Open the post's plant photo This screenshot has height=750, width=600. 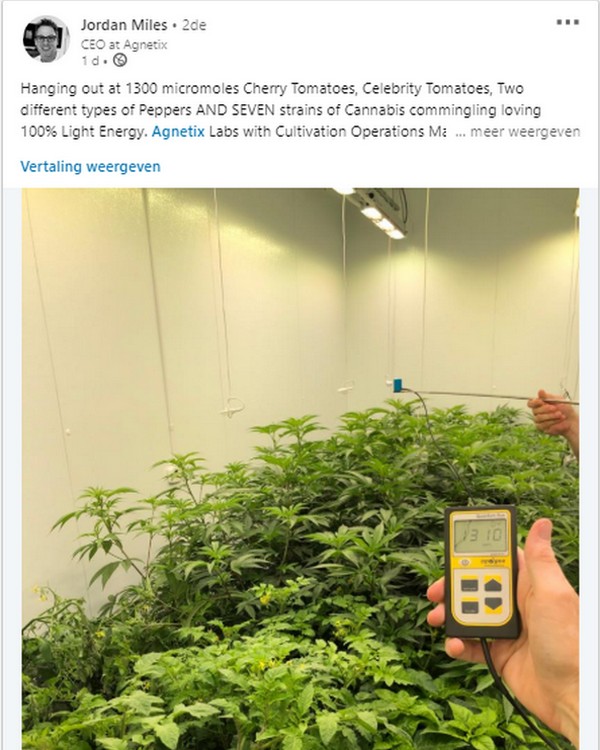[300, 468]
